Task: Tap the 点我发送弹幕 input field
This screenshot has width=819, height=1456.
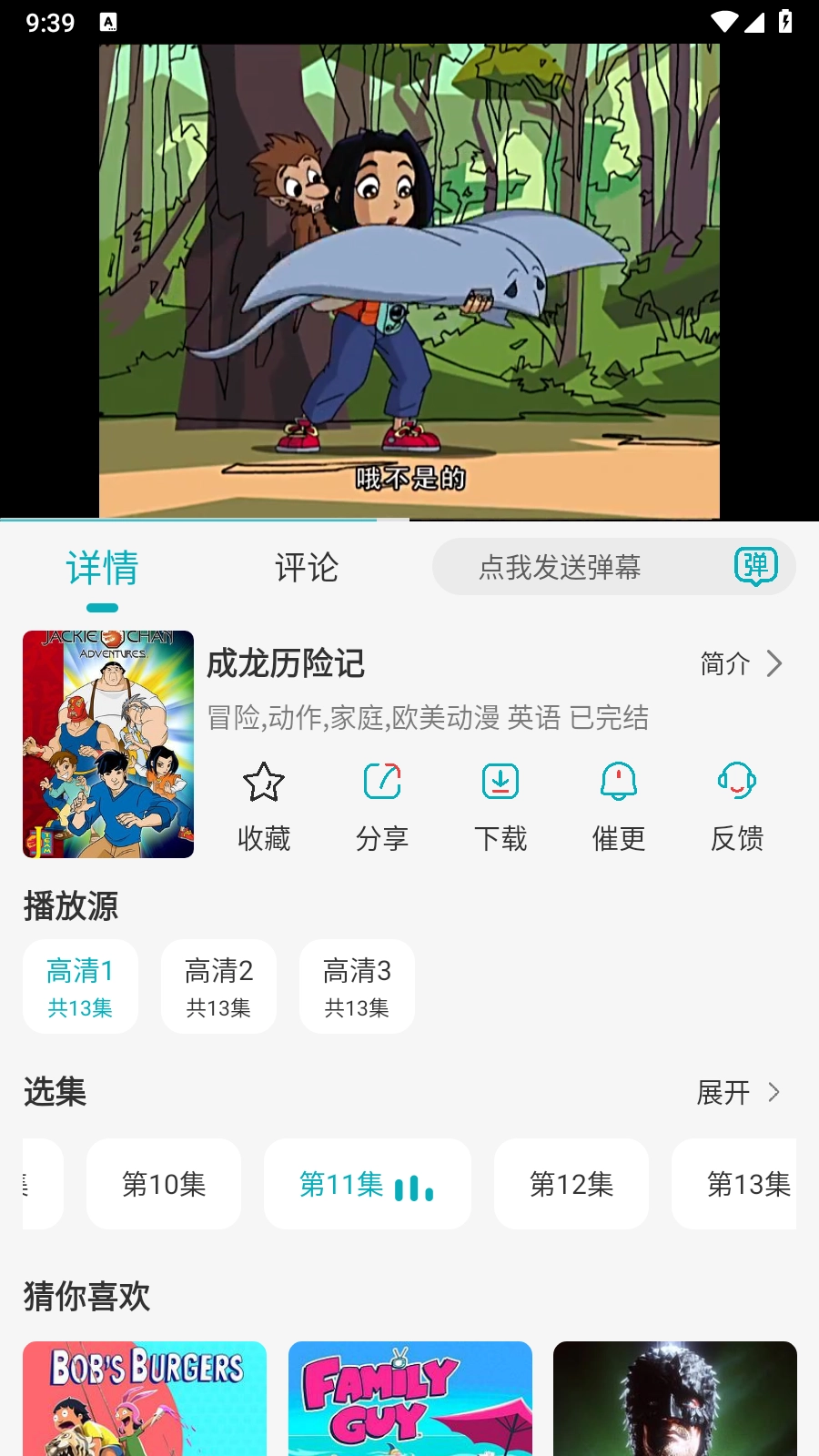Action: click(x=560, y=568)
